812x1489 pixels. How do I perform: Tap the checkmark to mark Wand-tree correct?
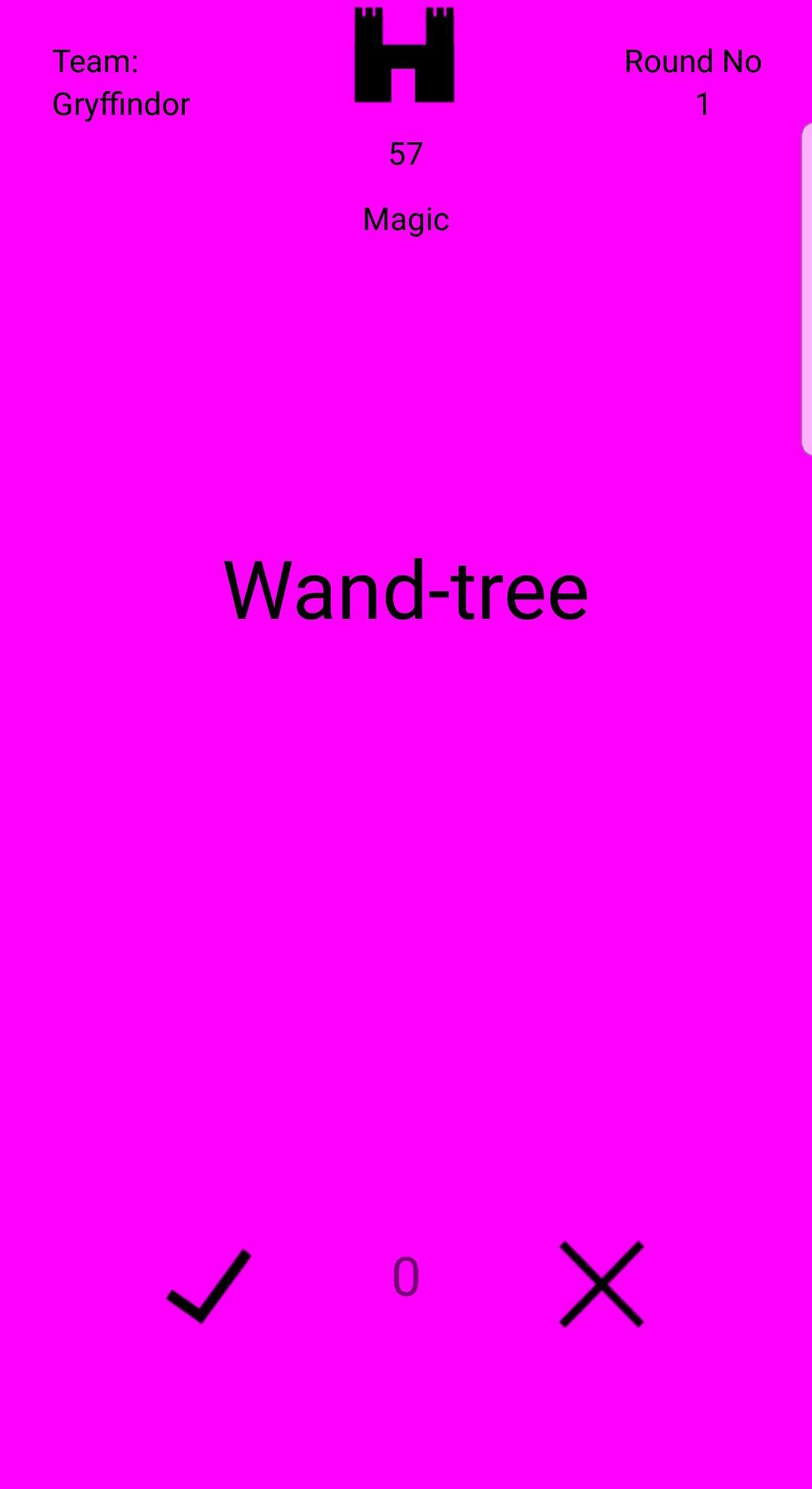(209, 1286)
